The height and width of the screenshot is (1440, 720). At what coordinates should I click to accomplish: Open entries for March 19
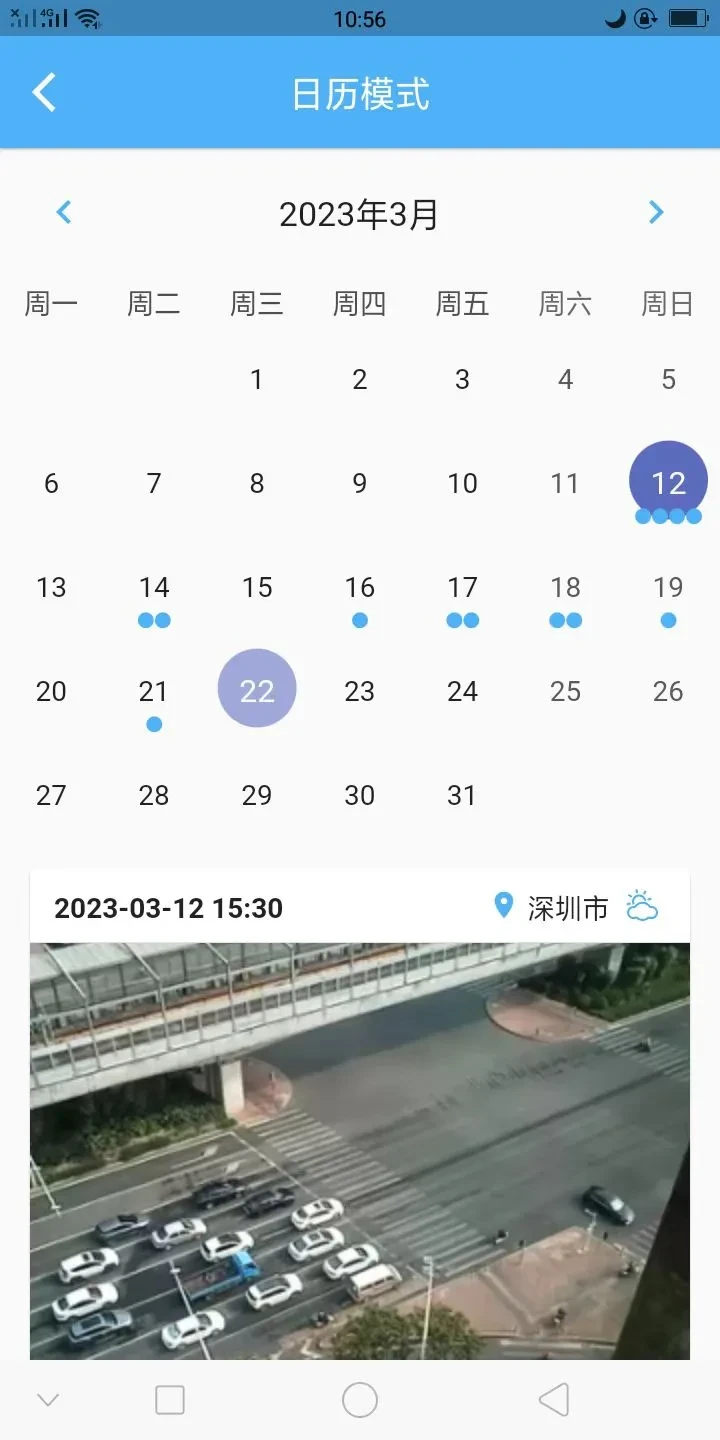[668, 588]
